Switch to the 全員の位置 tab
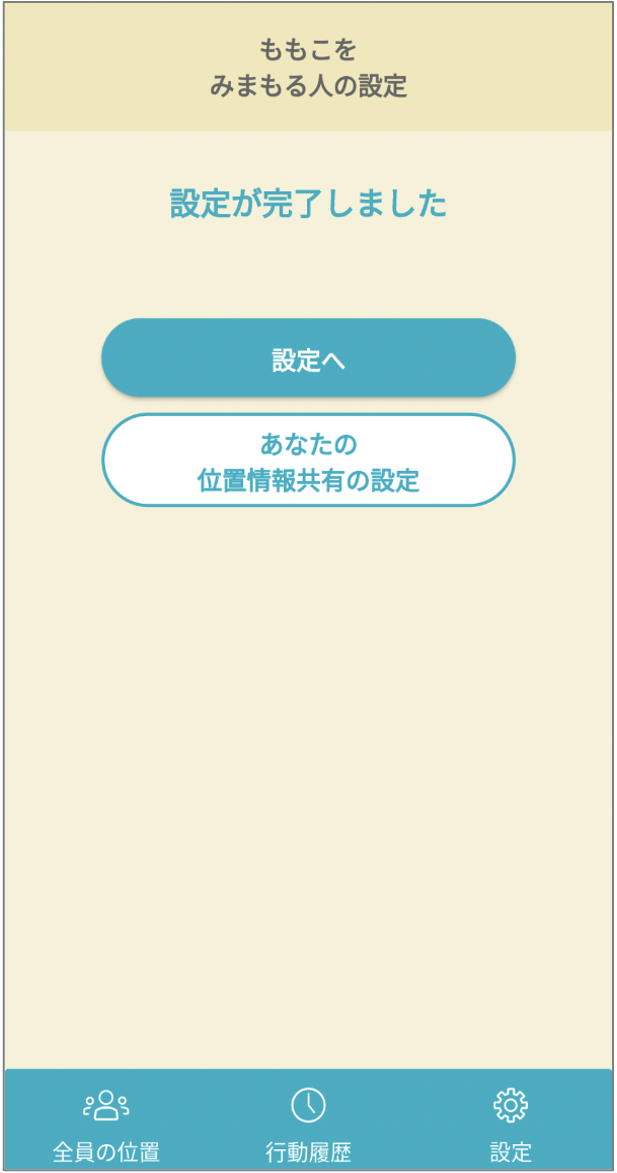 click(x=106, y=1125)
